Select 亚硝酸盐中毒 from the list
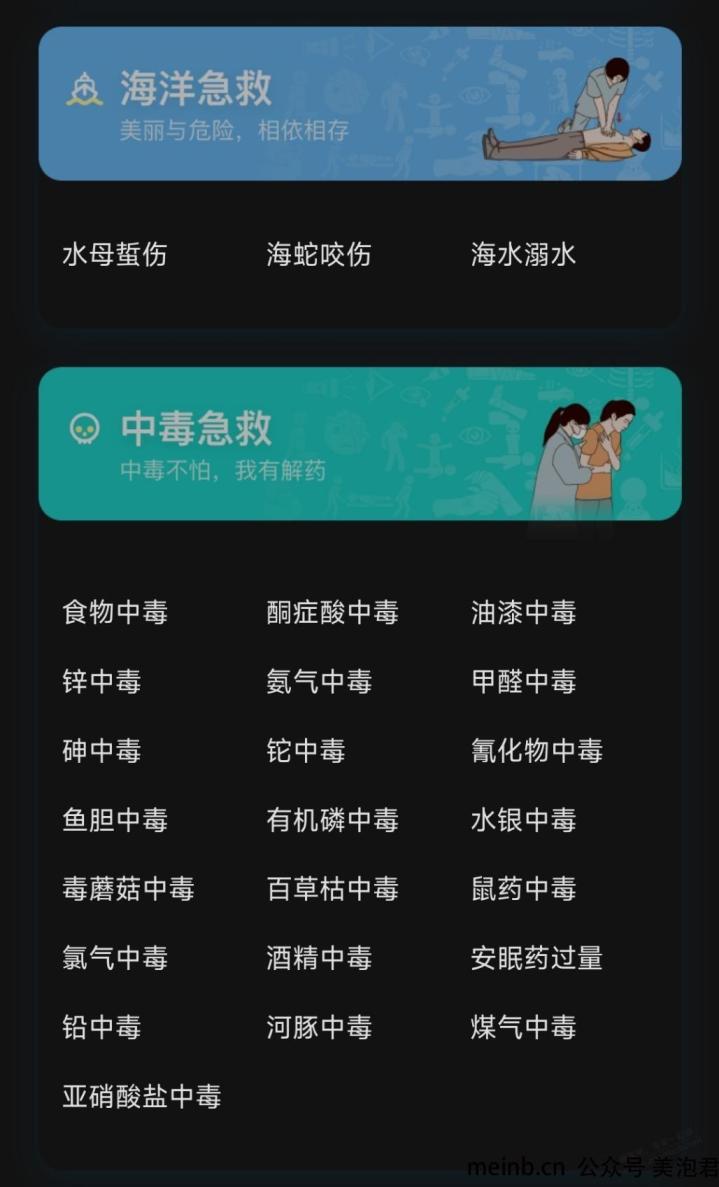The height and width of the screenshot is (1187, 719). point(141,1096)
